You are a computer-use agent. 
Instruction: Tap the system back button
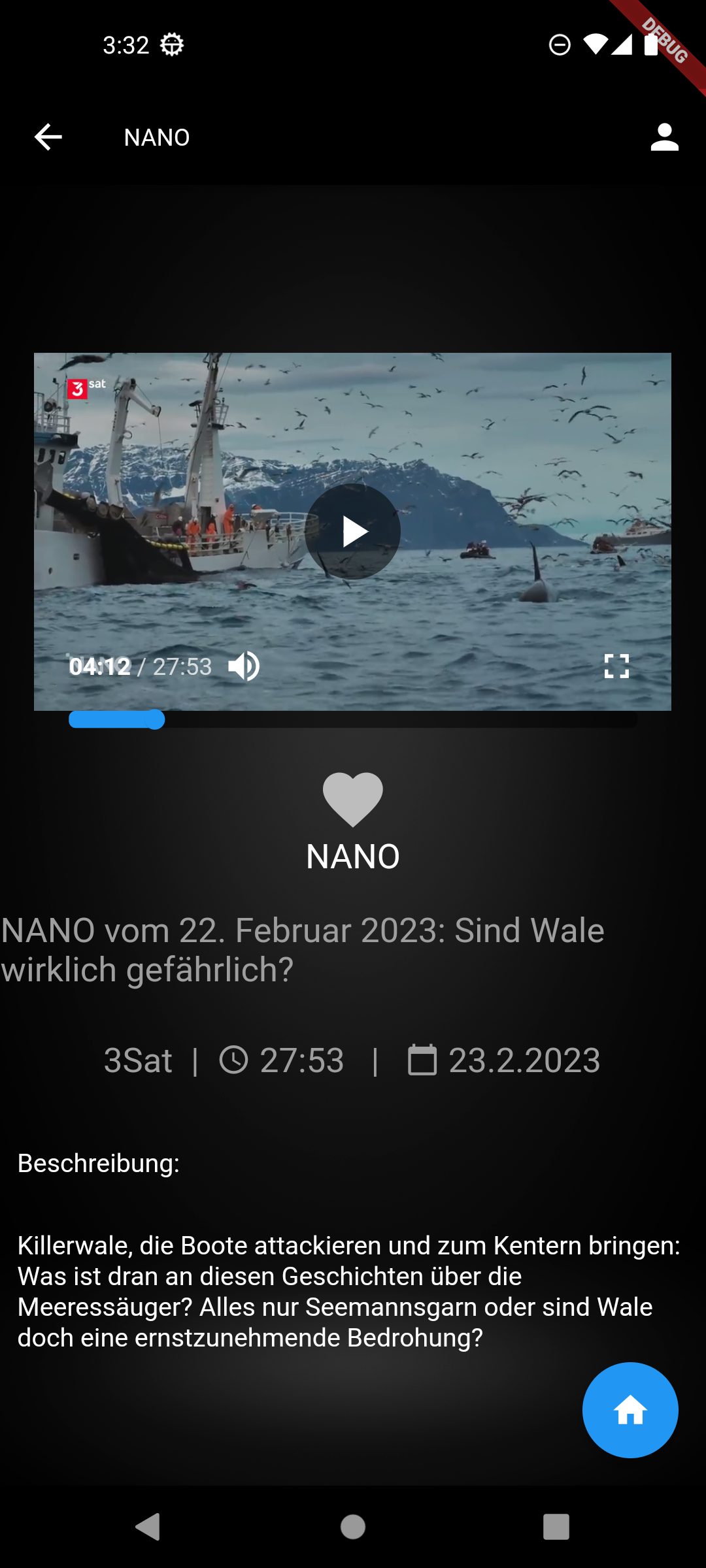[x=148, y=1527]
